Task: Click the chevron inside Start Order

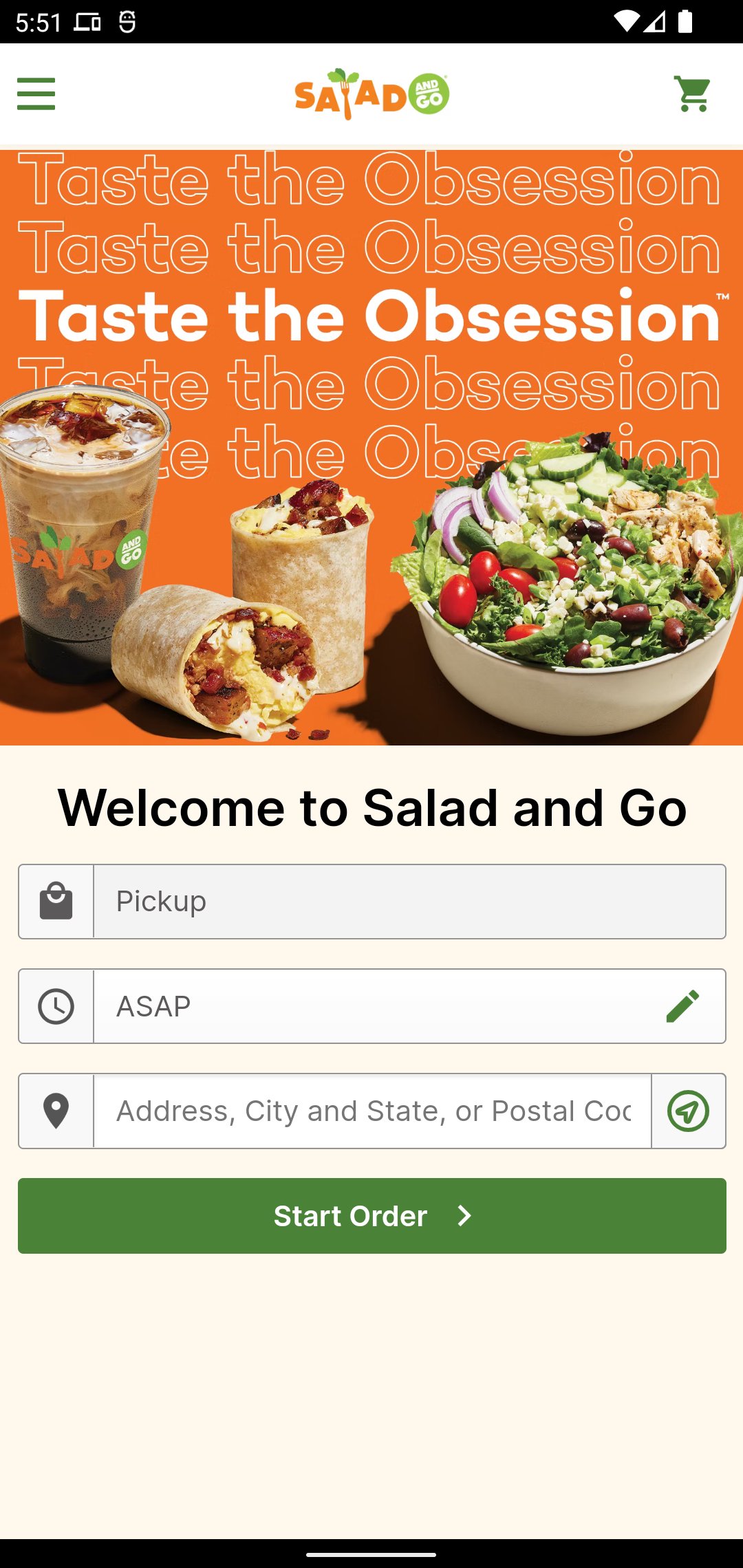Action: coord(462,1215)
